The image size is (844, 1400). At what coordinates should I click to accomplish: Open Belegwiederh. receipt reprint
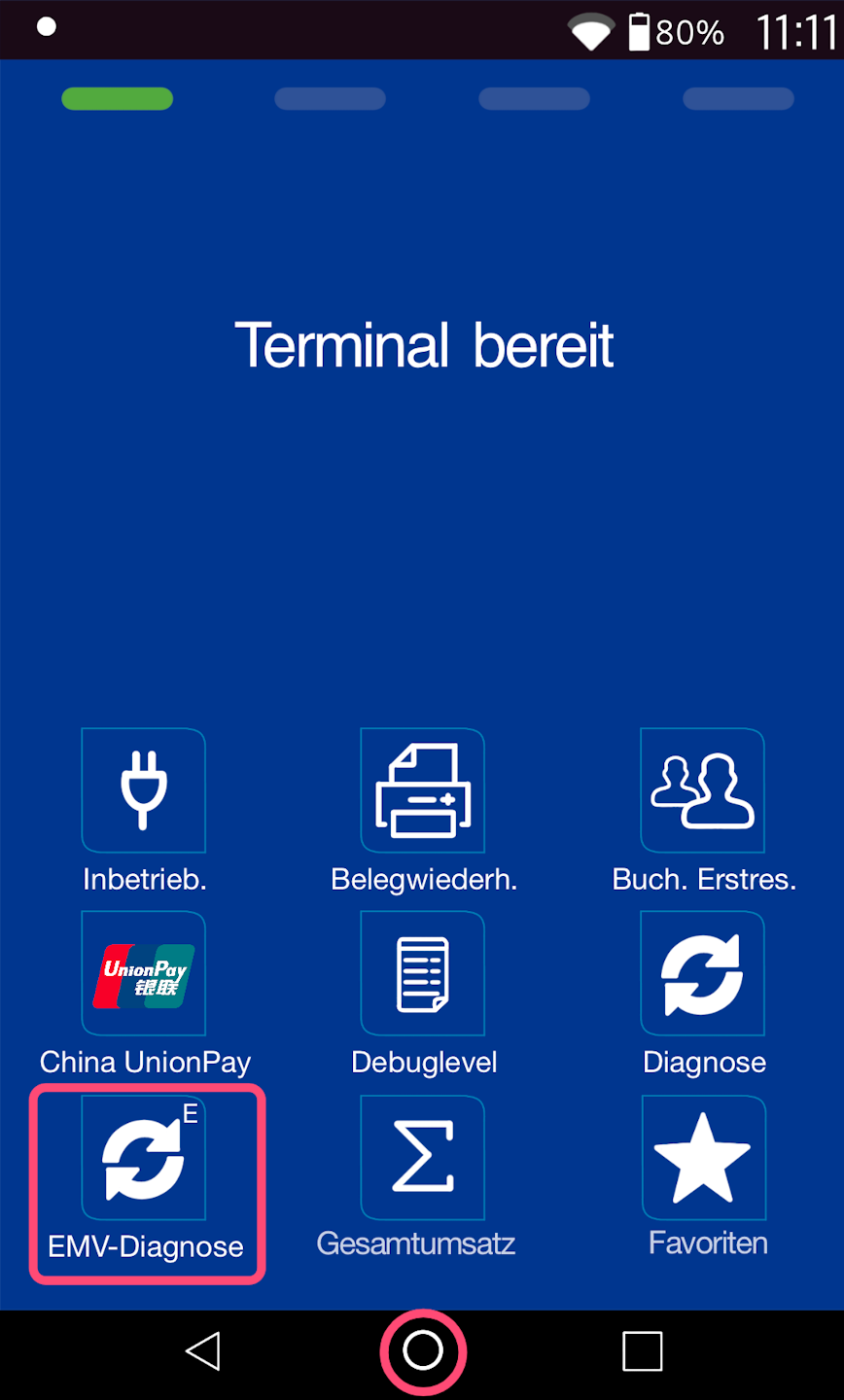[x=423, y=791]
